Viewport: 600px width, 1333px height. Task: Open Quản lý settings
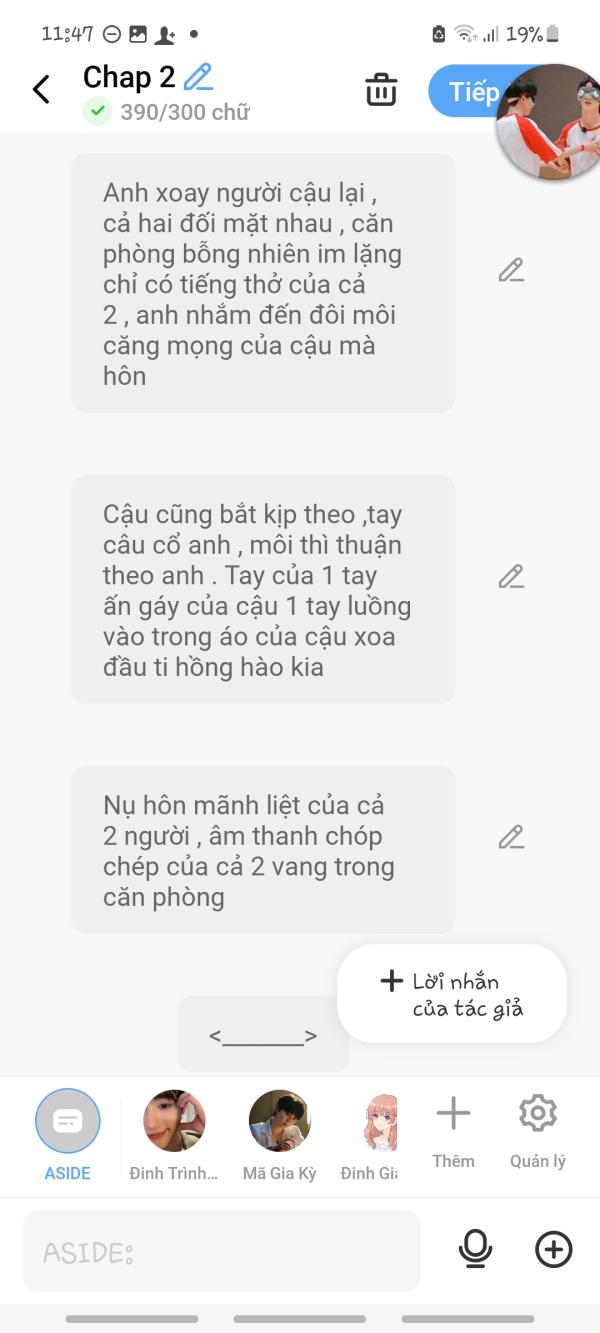tap(538, 1132)
